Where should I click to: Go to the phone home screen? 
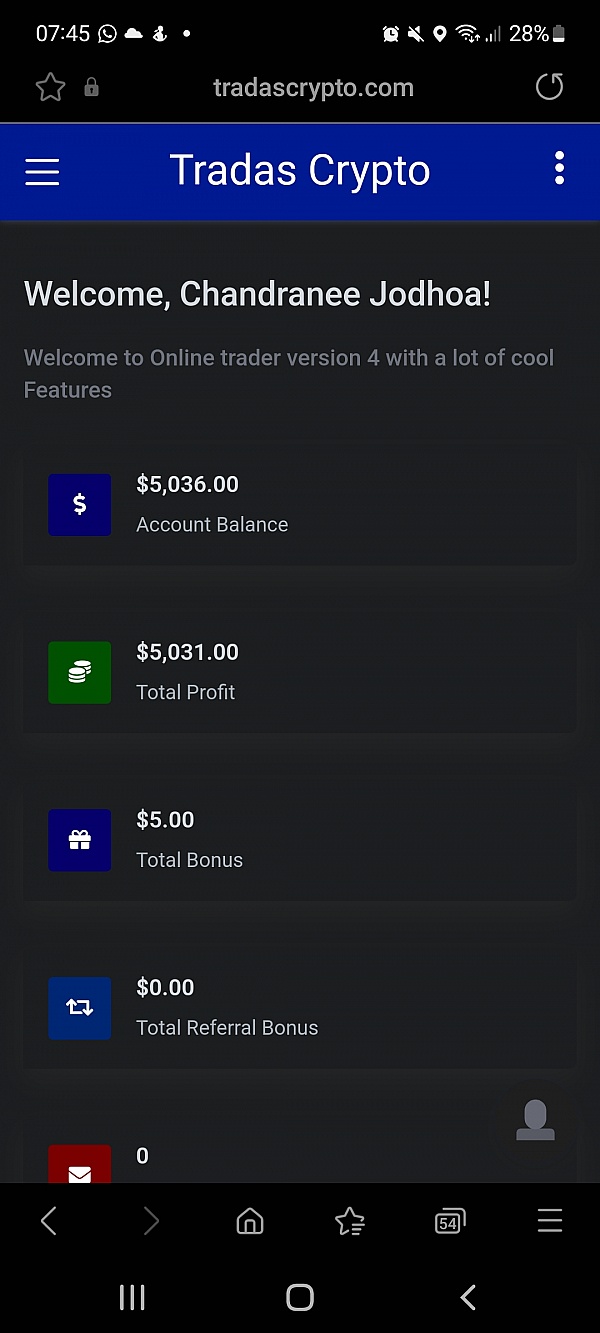coord(300,1297)
